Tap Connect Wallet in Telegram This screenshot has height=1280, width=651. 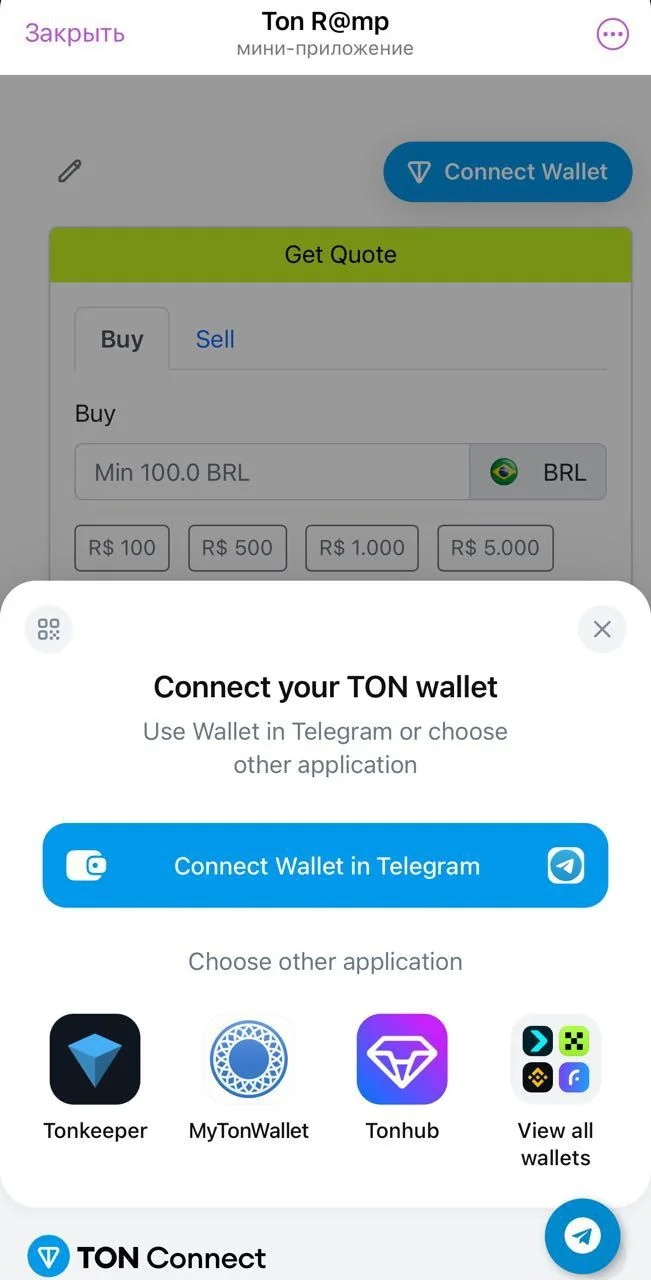pos(325,866)
